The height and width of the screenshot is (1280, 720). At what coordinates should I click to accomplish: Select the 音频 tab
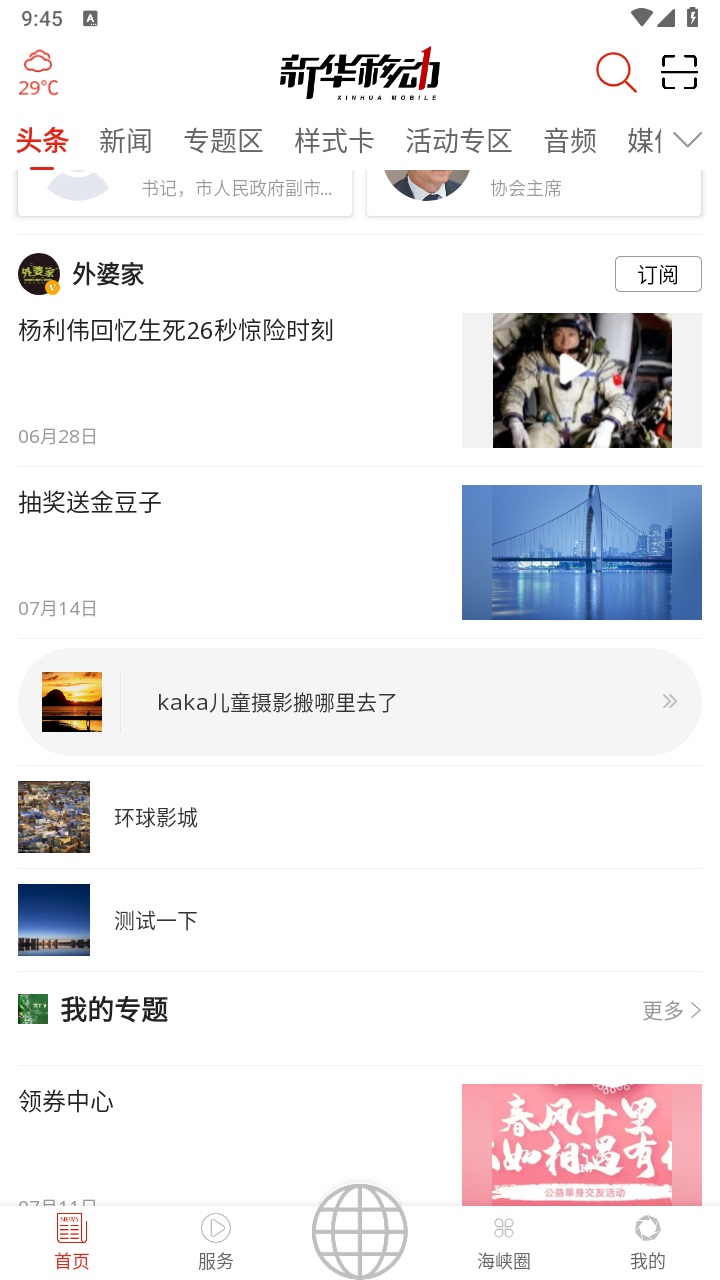[x=570, y=141]
